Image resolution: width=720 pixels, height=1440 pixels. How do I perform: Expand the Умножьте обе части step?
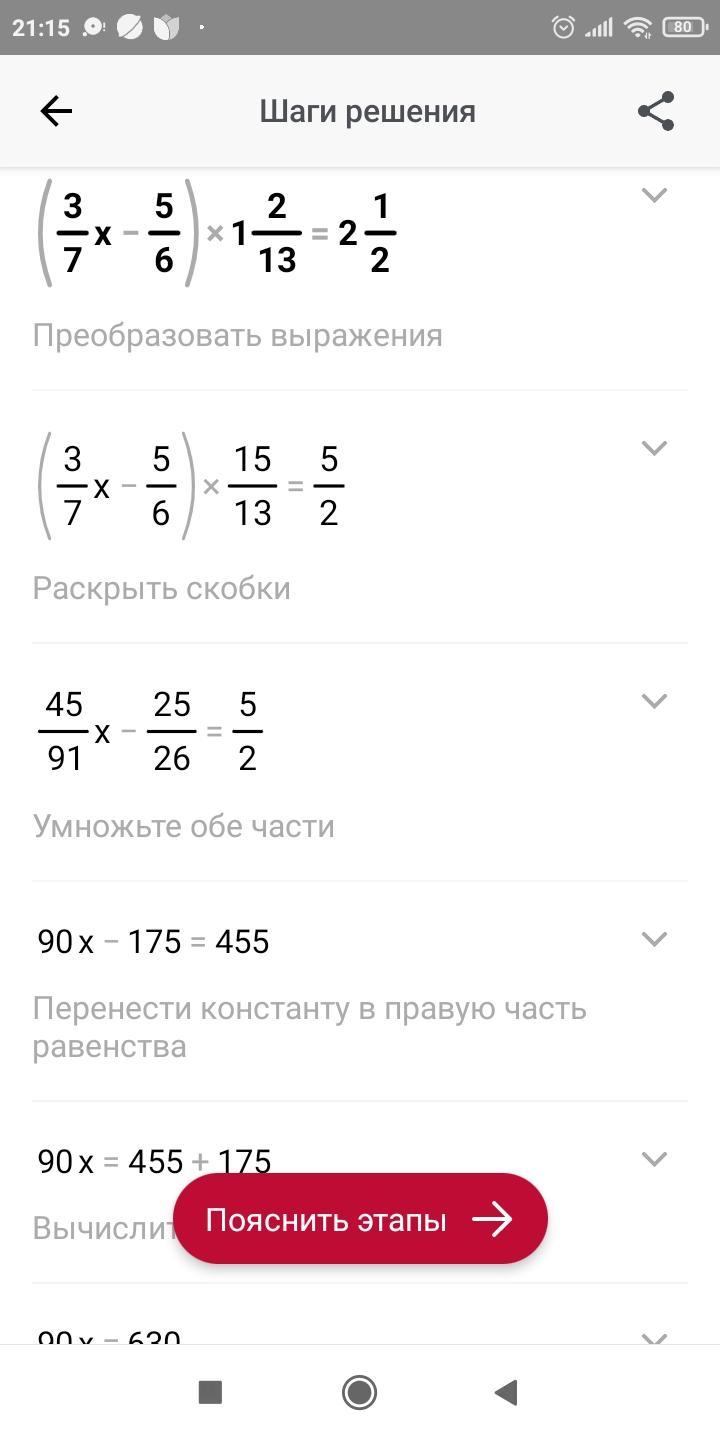(654, 701)
